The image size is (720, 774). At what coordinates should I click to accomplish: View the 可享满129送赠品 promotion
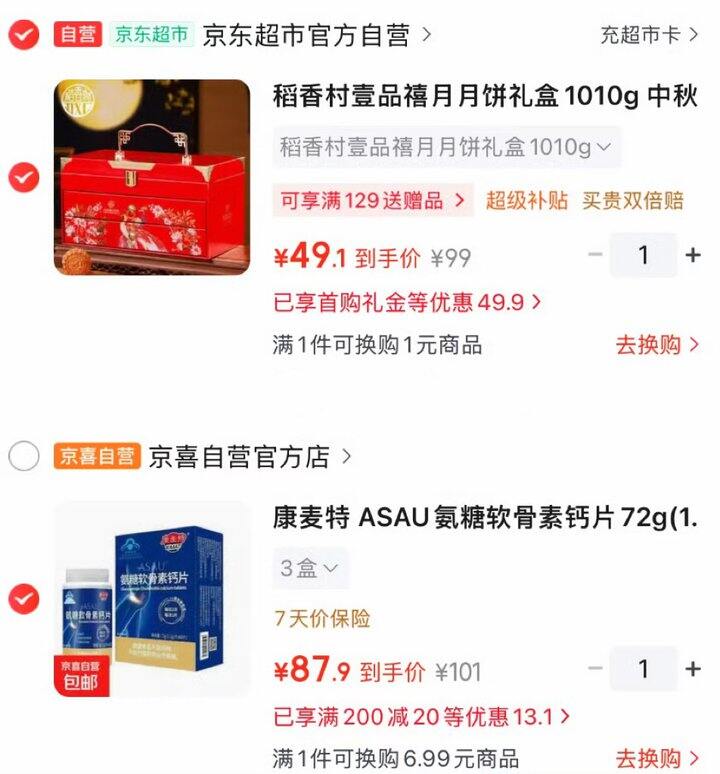(373, 200)
